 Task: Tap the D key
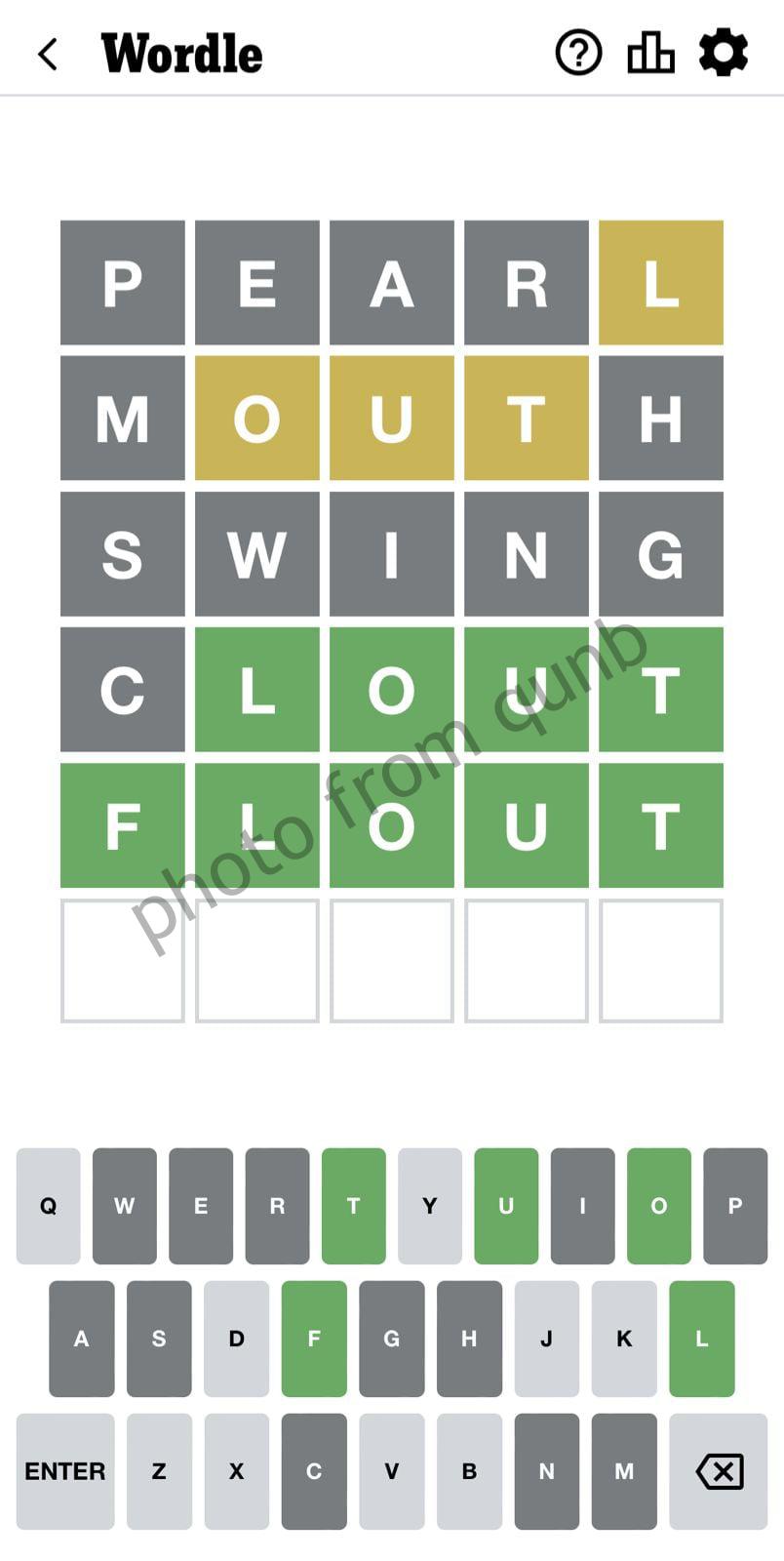click(236, 1339)
